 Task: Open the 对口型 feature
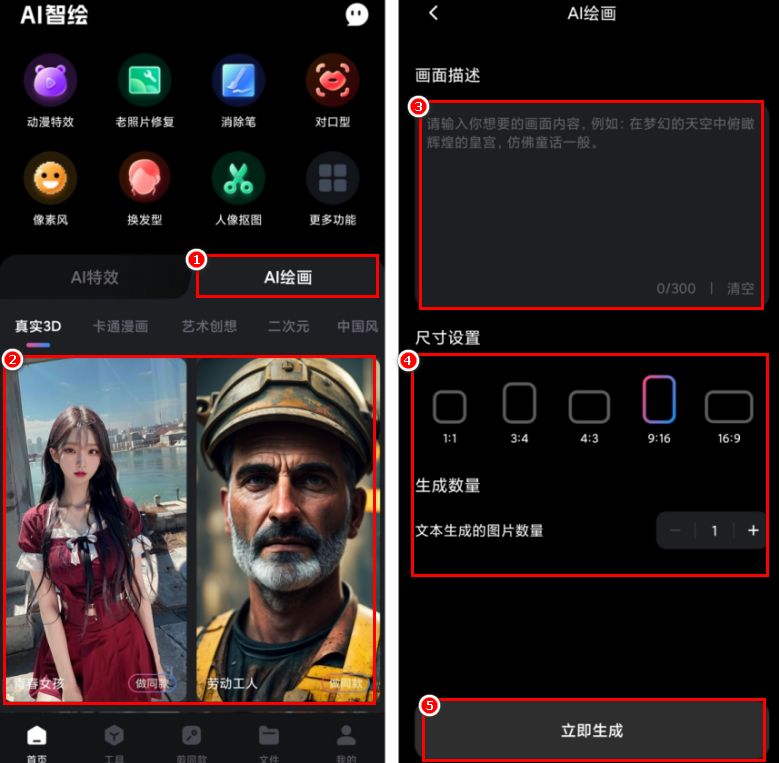point(332,81)
